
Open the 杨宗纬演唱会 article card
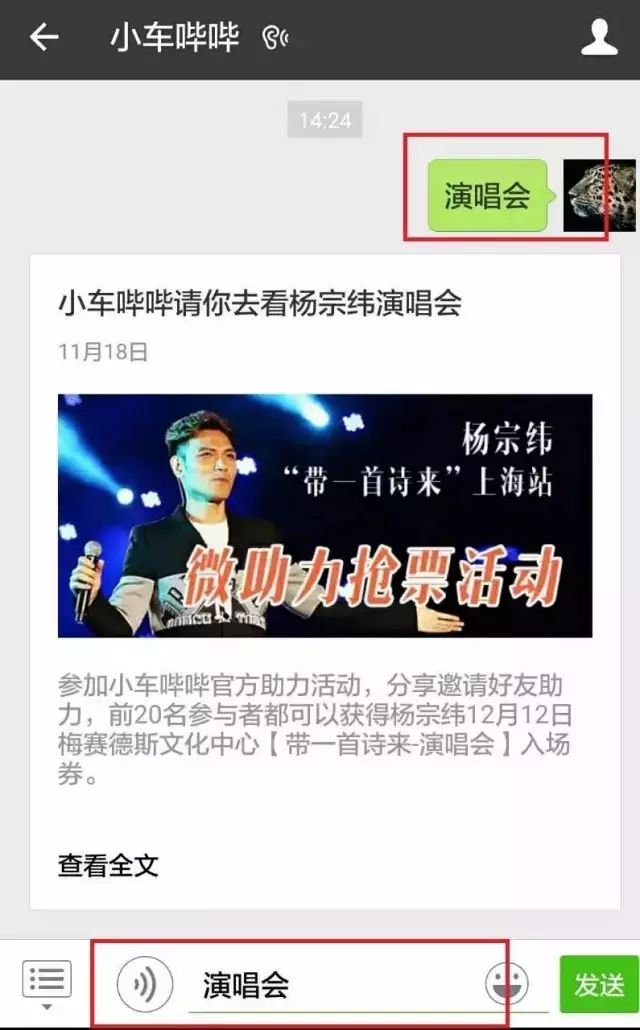click(x=325, y=581)
